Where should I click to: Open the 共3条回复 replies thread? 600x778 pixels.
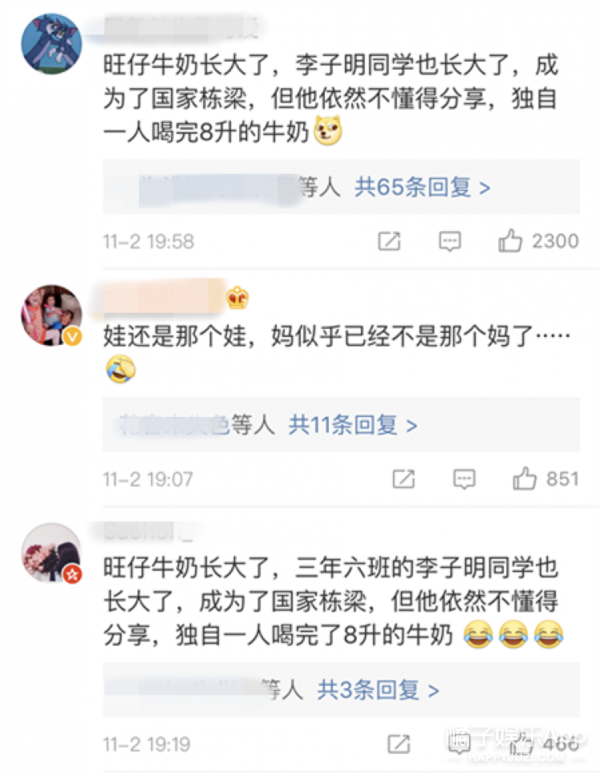point(378,690)
